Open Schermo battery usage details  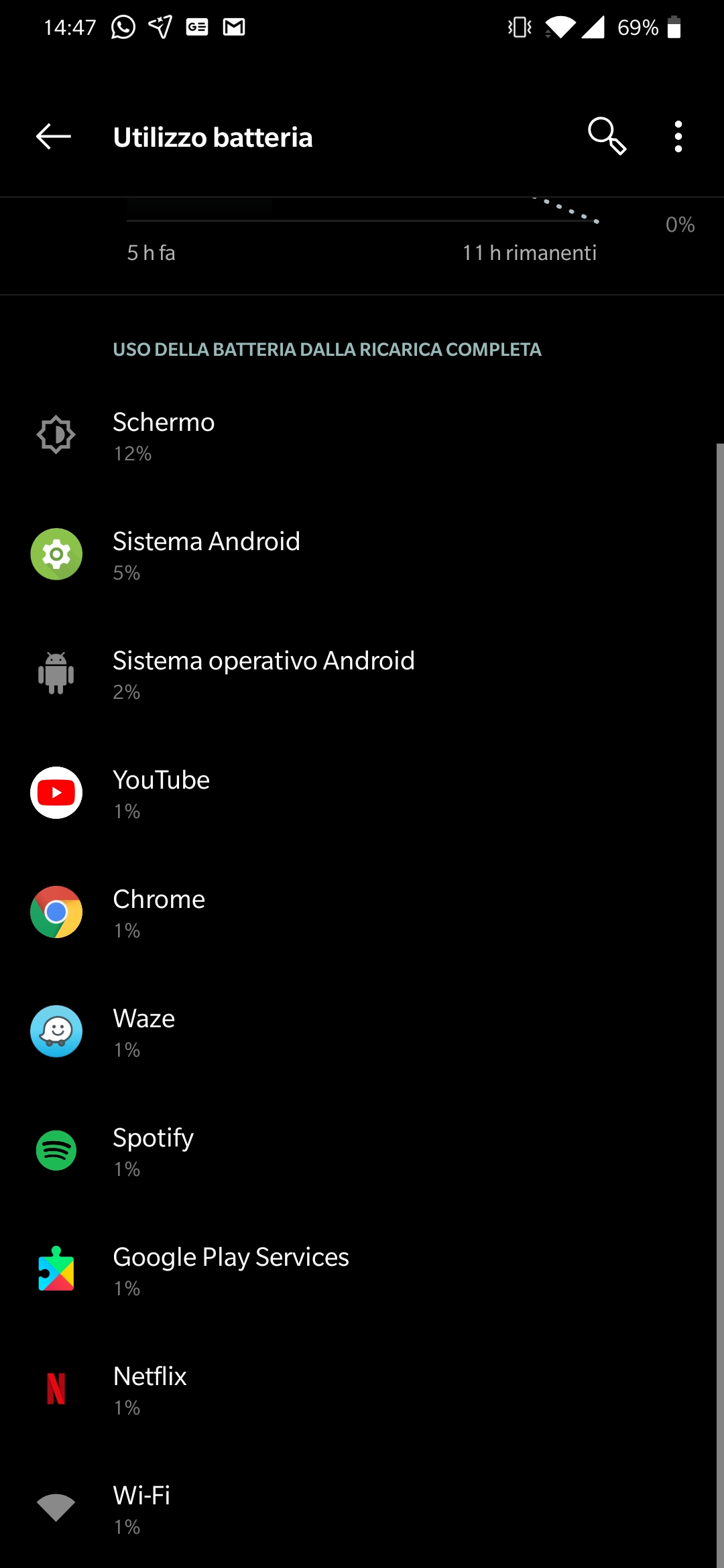click(362, 436)
